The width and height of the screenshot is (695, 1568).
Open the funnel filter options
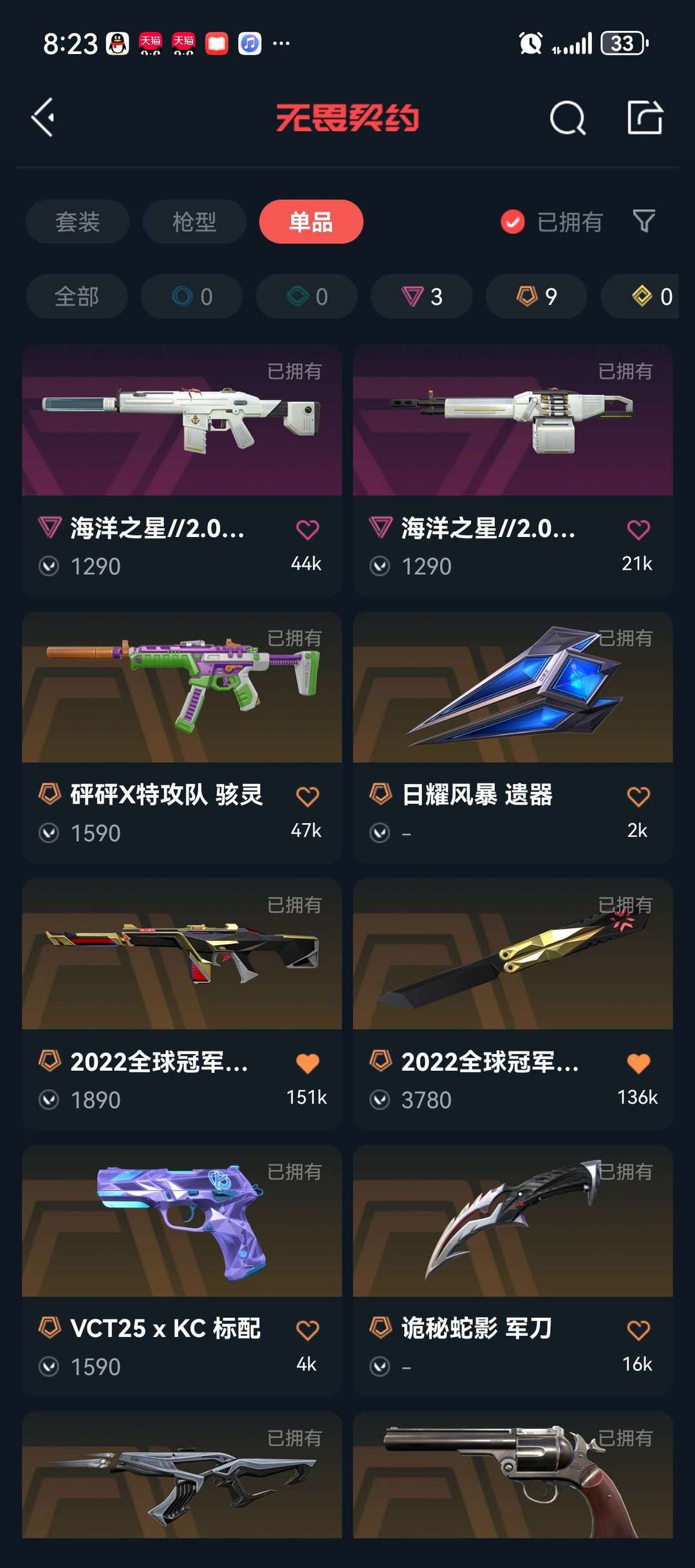point(644,222)
